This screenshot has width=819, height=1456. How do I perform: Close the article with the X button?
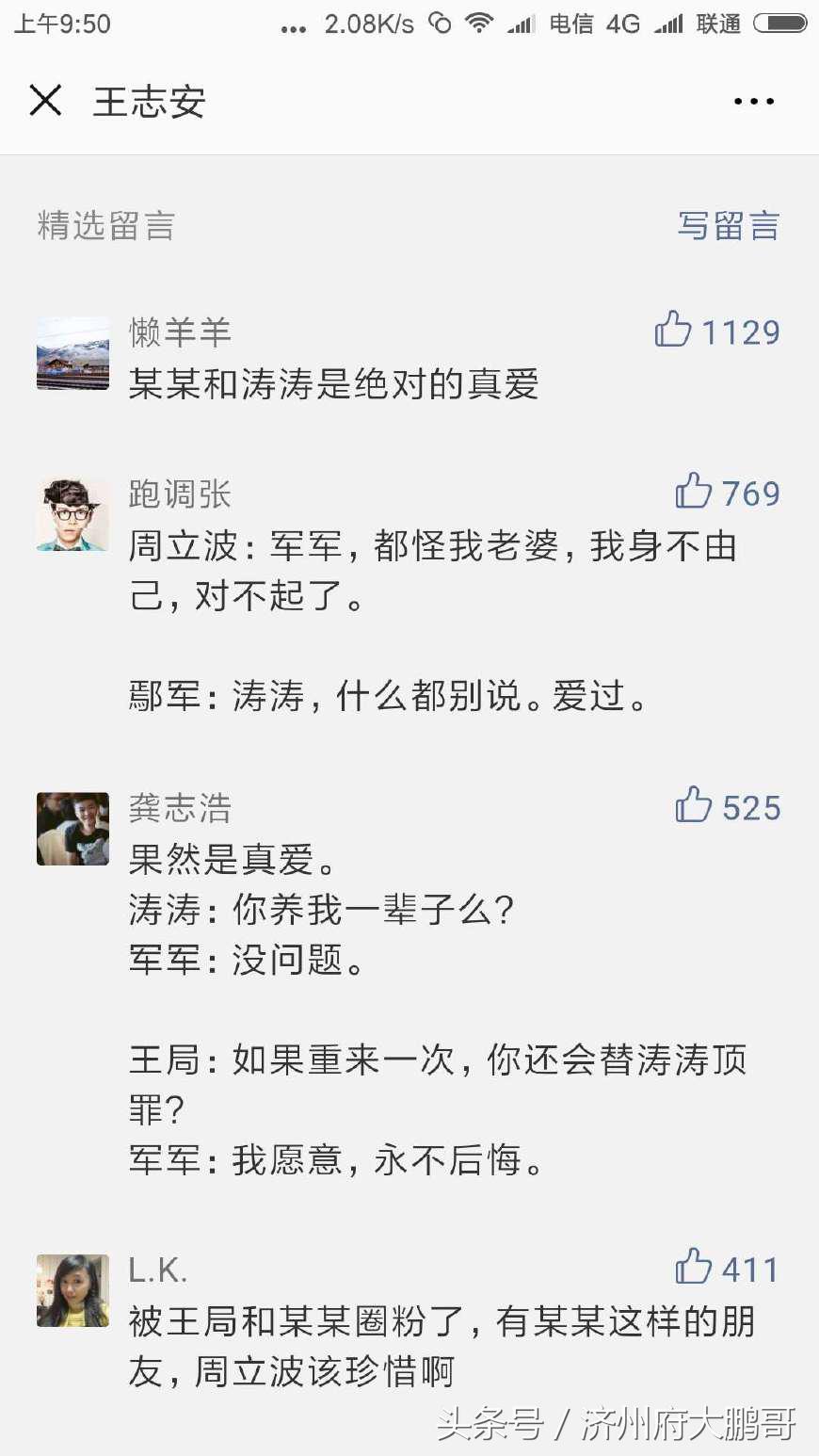pyautogui.click(x=46, y=101)
